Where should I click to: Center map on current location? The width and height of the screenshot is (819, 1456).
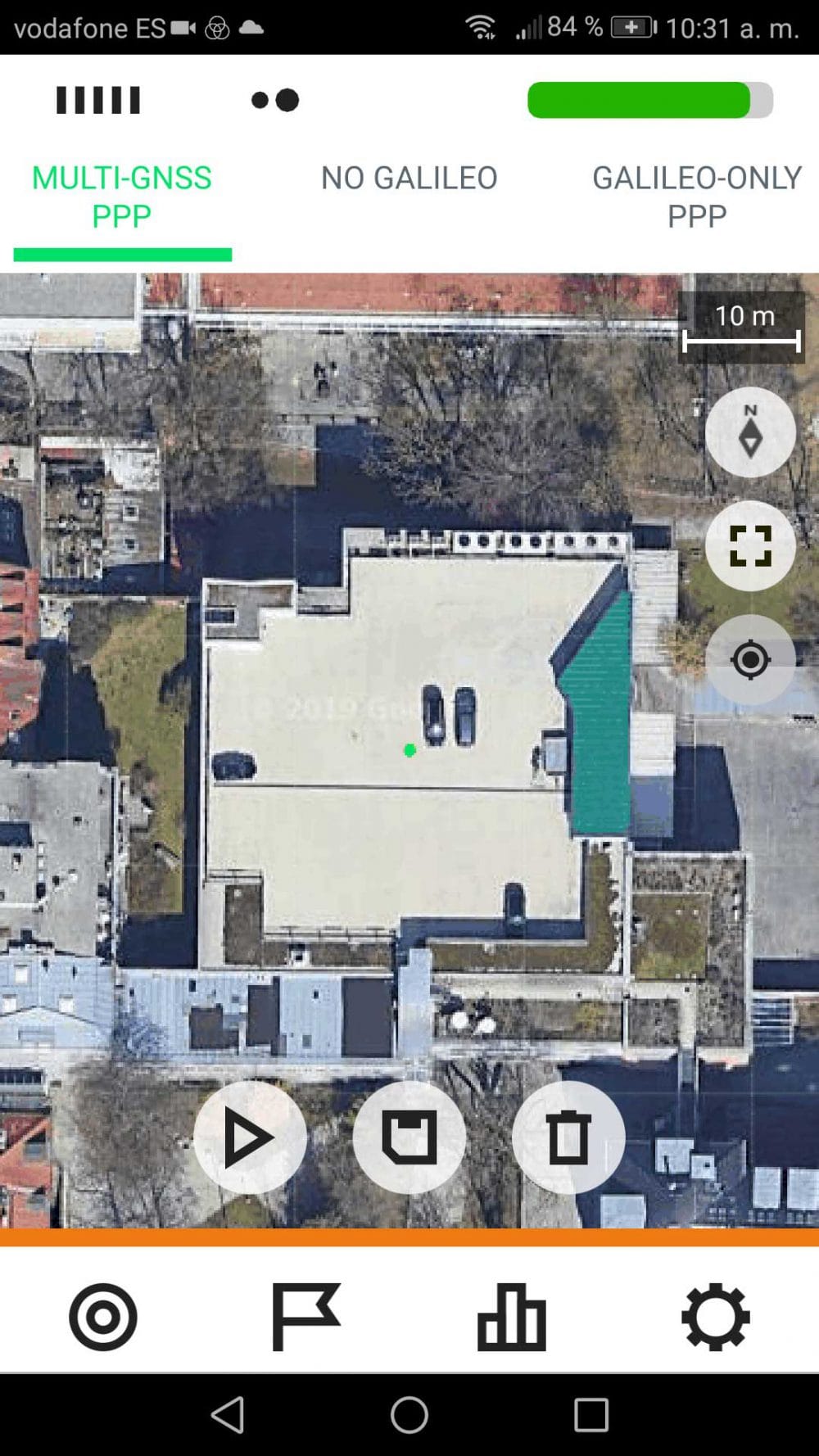[749, 660]
